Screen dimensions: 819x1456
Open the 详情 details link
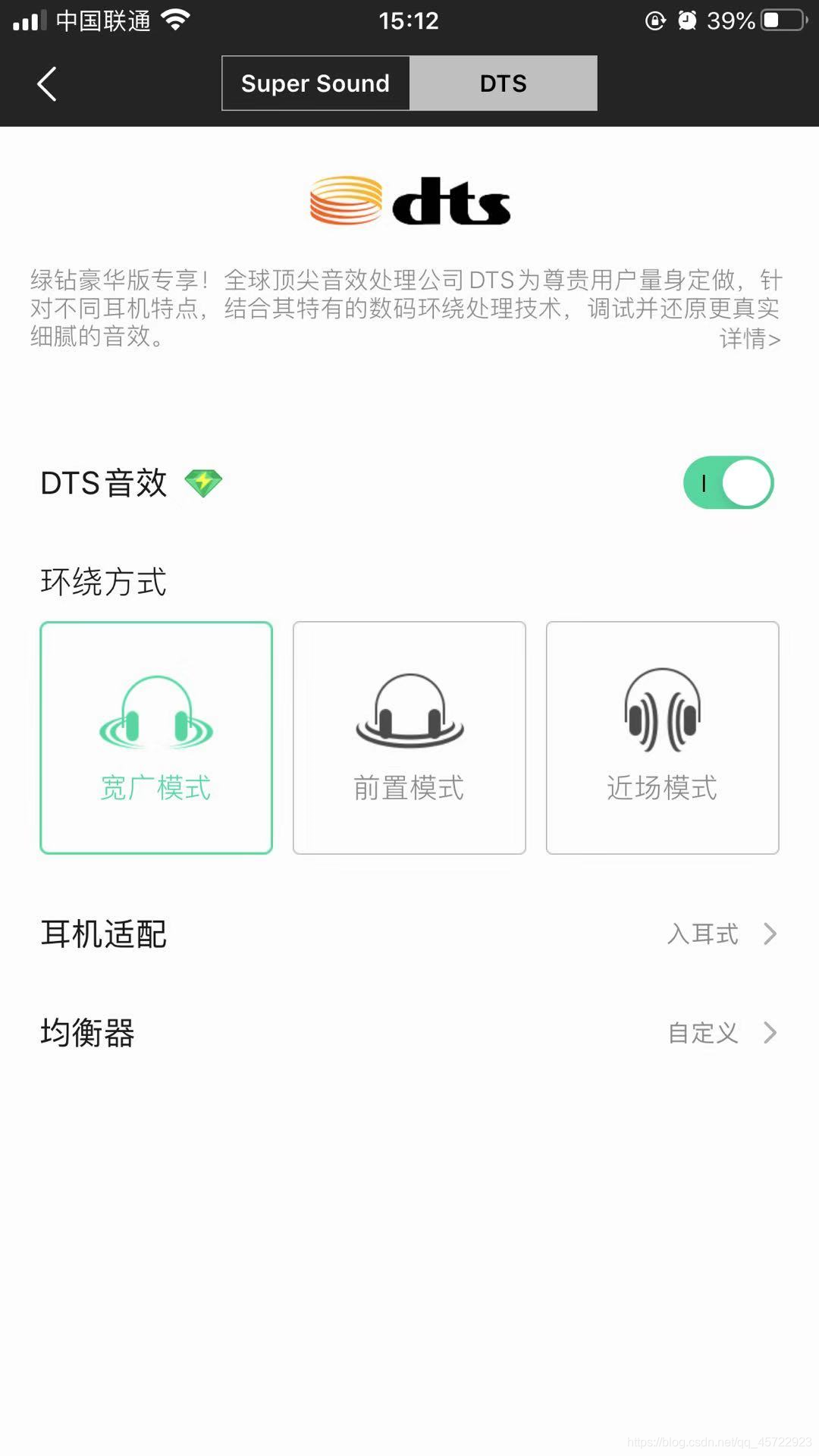(x=749, y=339)
